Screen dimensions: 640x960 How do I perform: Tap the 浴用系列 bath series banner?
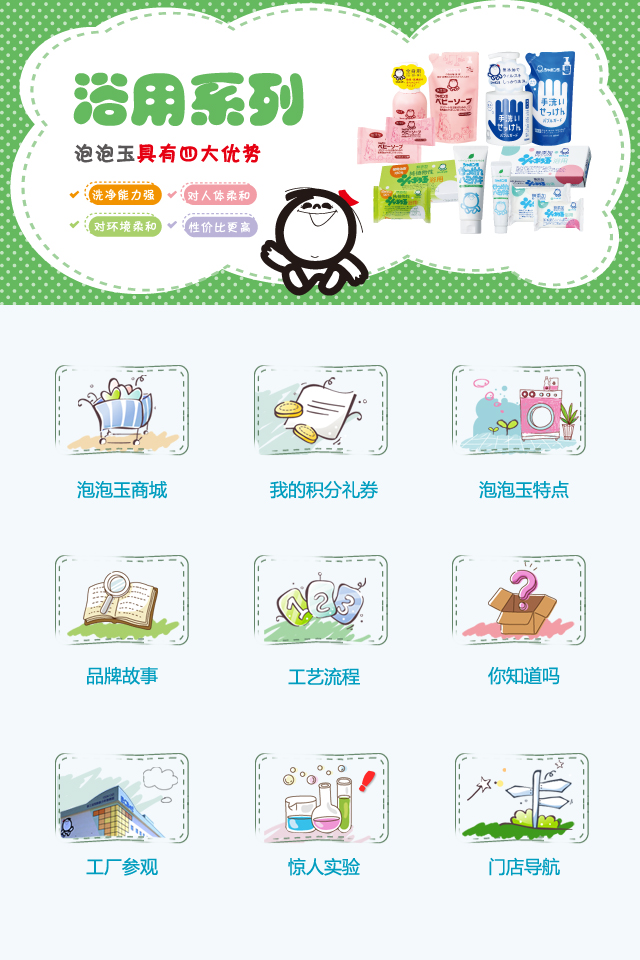pyautogui.click(x=320, y=150)
